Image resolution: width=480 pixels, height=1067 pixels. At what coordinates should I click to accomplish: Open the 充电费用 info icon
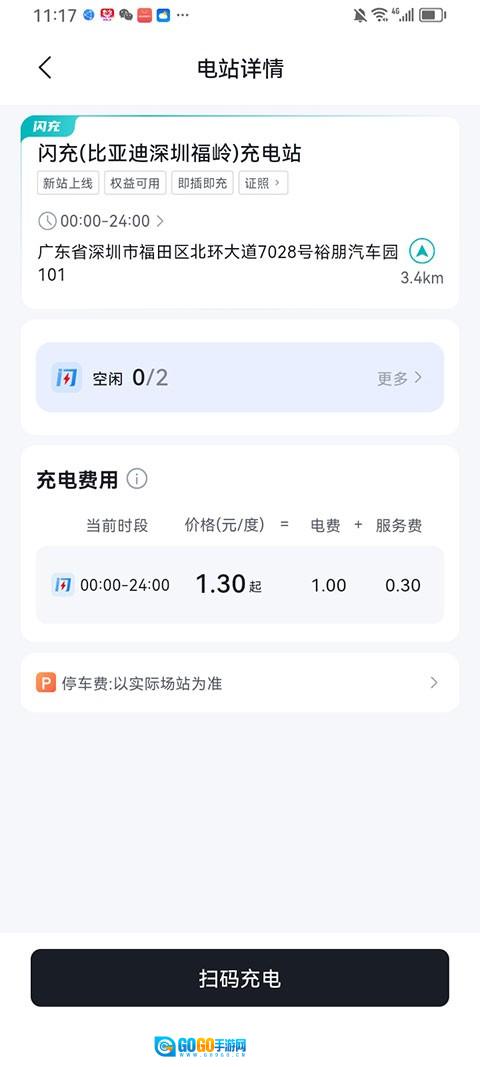pos(137,479)
